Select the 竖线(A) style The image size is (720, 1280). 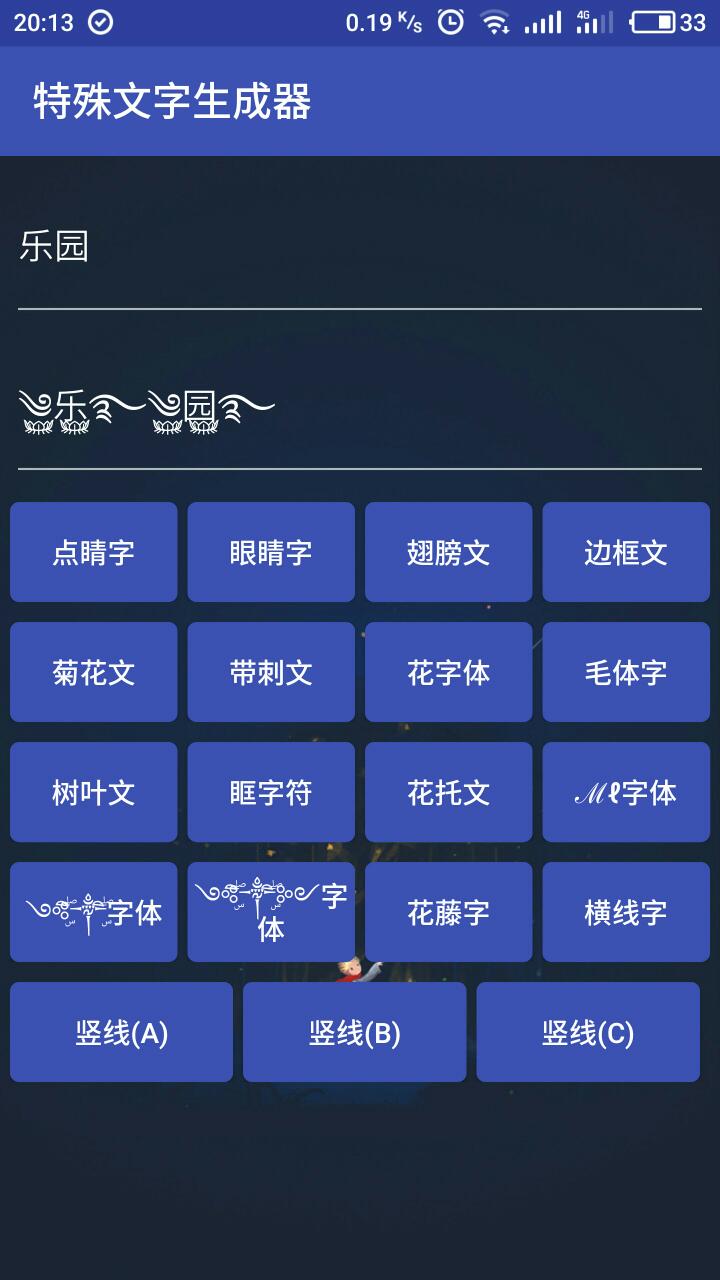click(x=120, y=1031)
